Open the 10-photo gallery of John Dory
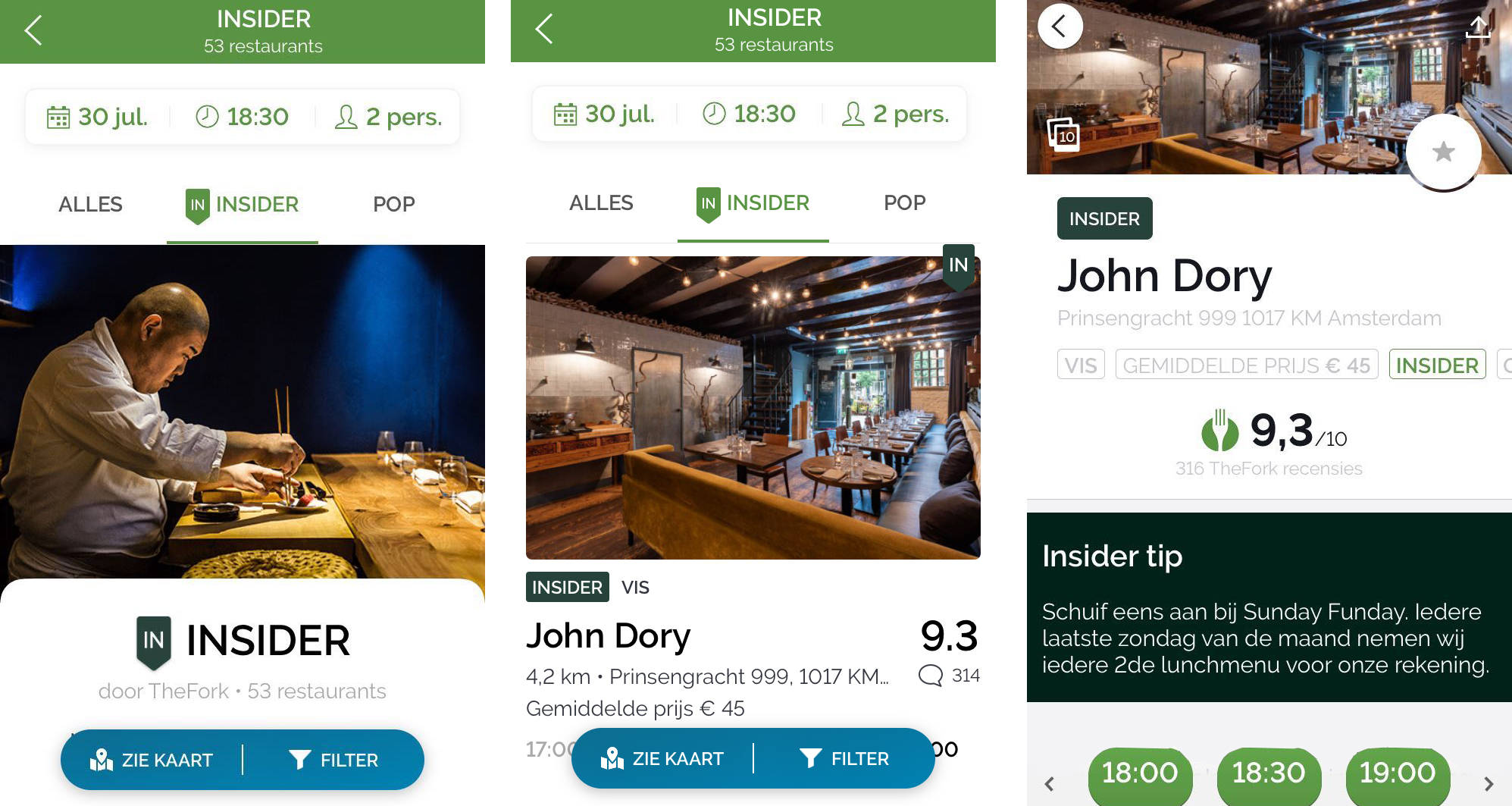This screenshot has height=806, width=1512. [1063, 135]
